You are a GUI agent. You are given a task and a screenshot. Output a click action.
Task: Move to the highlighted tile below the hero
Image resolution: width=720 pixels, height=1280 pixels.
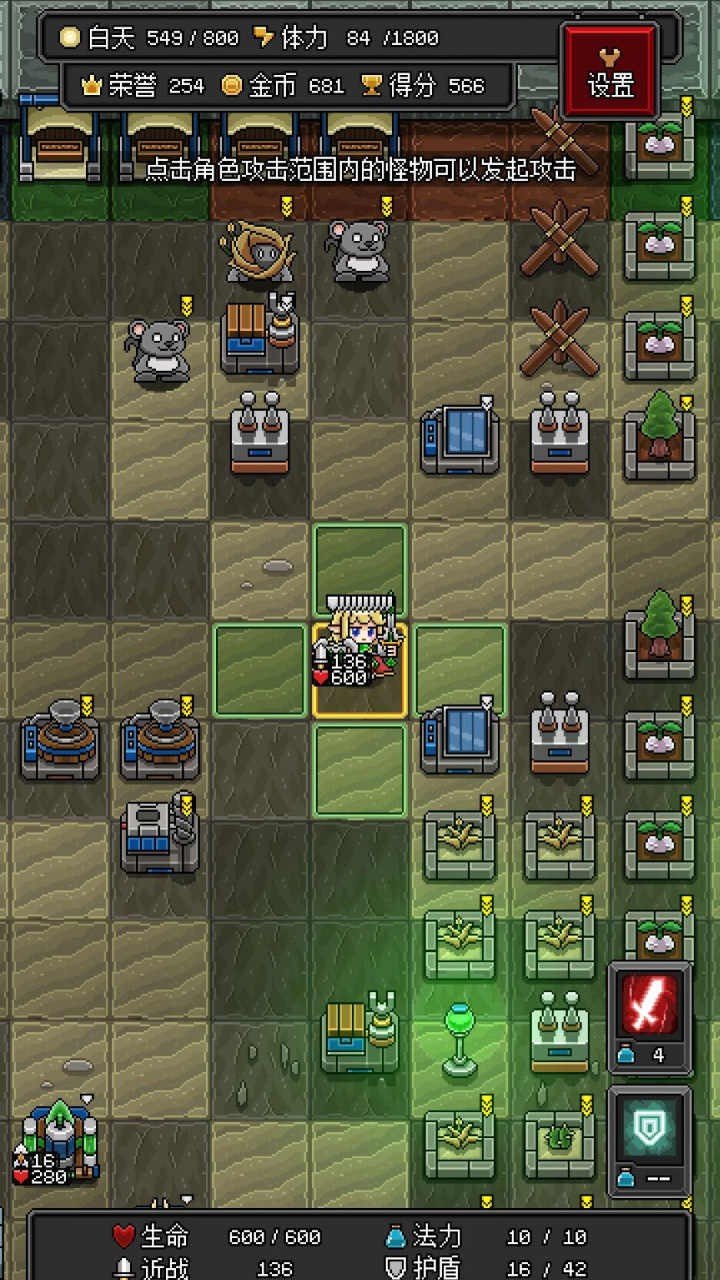pos(359,769)
